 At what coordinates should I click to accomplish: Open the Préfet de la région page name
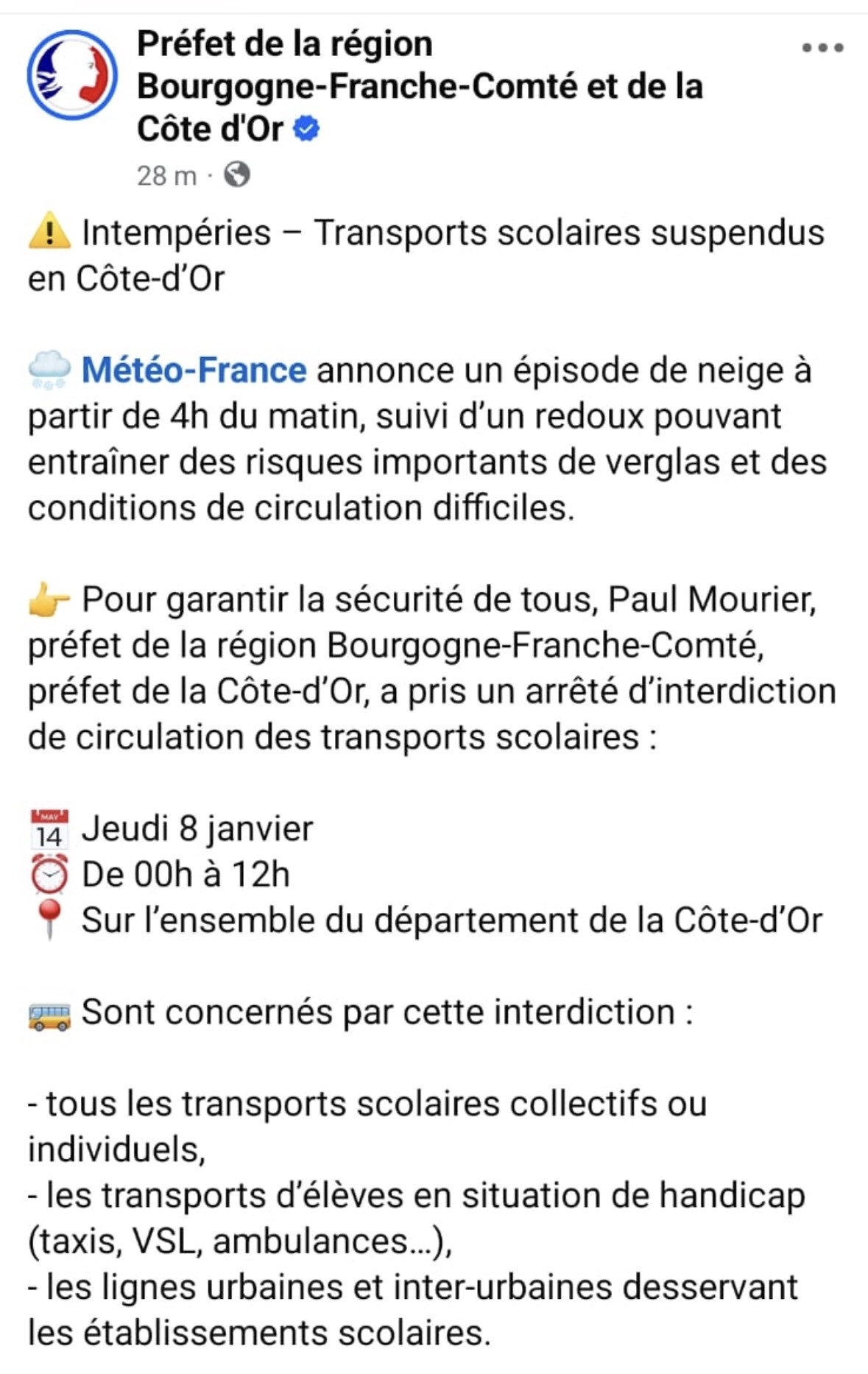coord(419,85)
